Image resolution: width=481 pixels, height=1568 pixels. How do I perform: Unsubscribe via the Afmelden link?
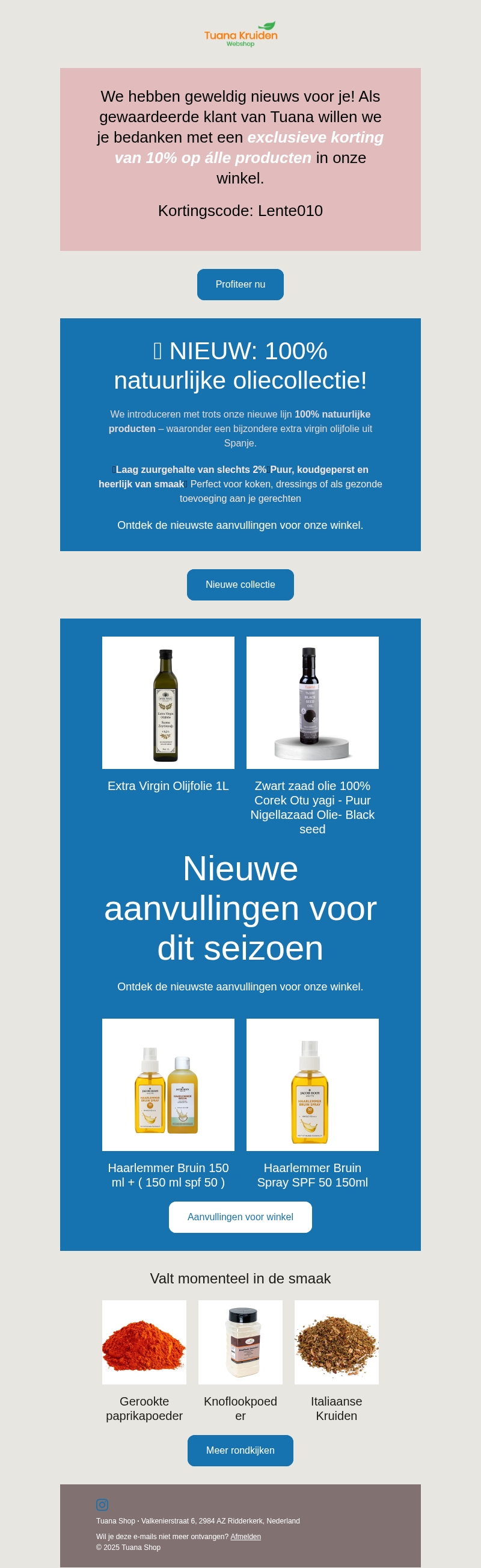[246, 1536]
